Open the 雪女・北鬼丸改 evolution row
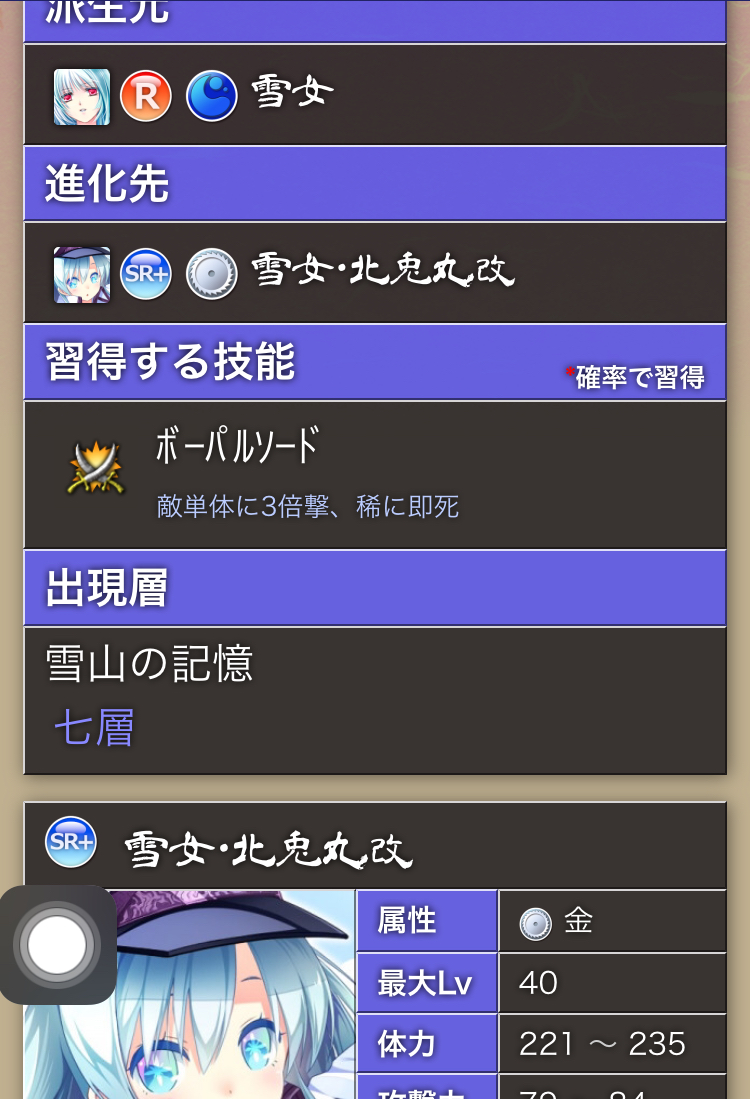The image size is (750, 1099). [380, 273]
